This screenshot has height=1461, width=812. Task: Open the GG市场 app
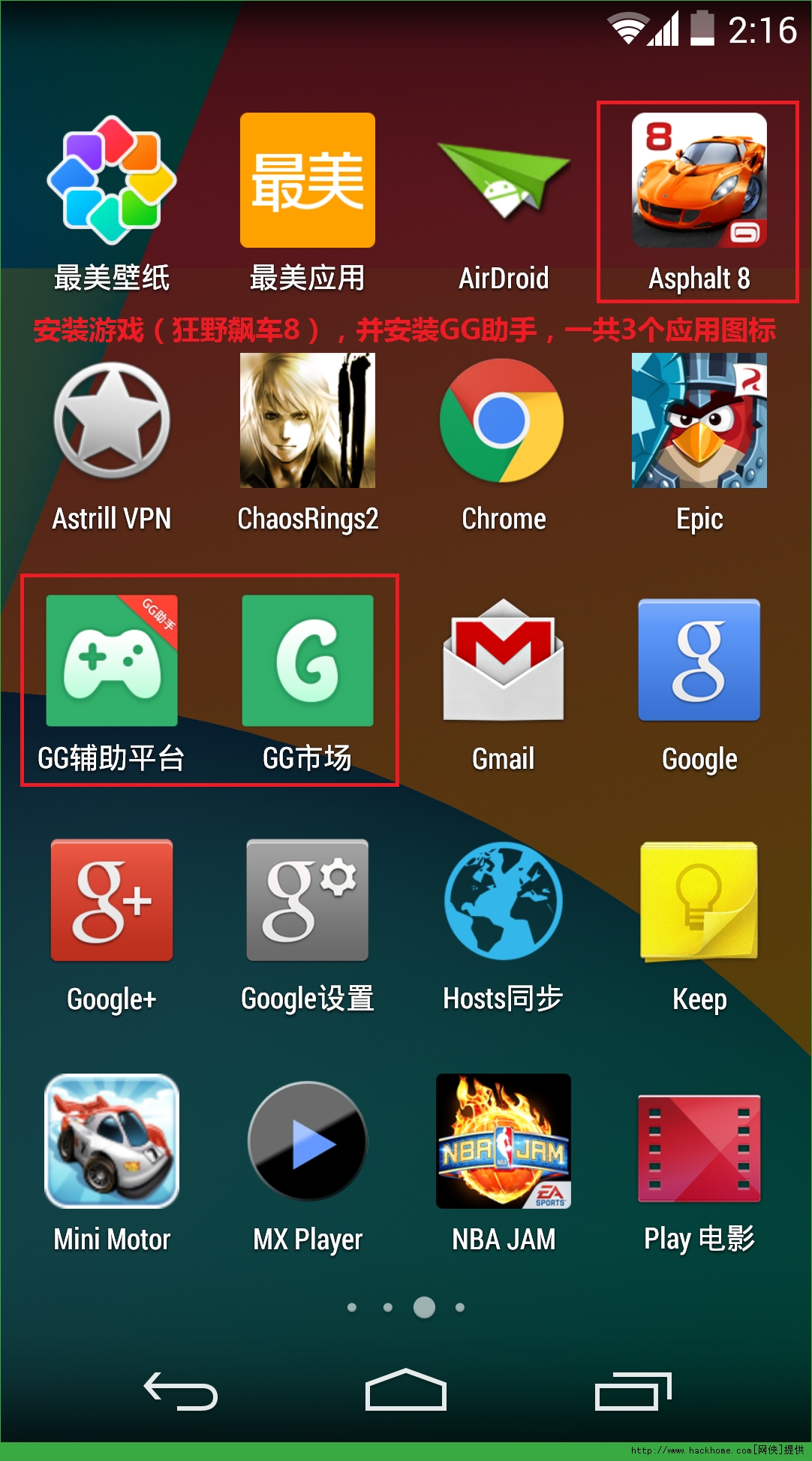tap(308, 661)
